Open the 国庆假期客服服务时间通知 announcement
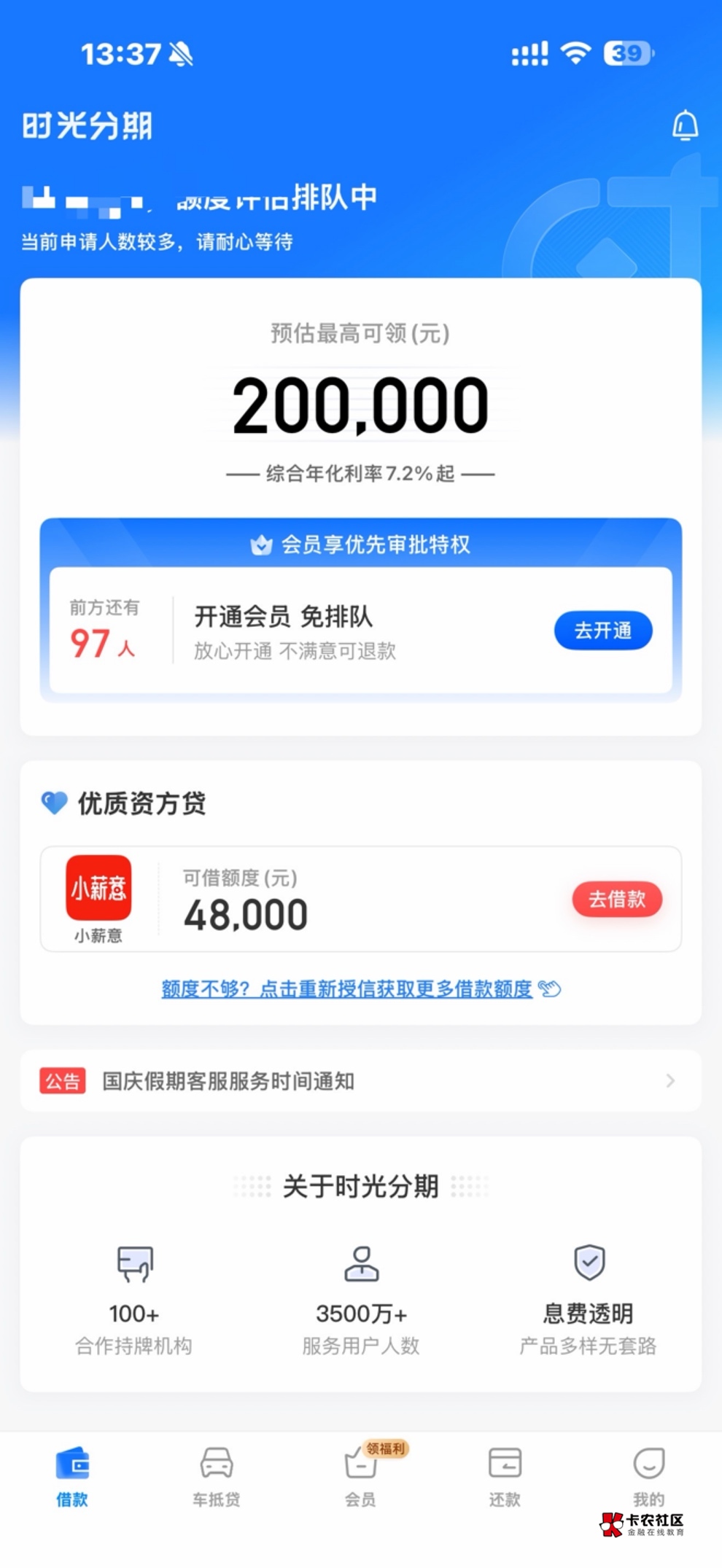Viewport: 722px width, 1568px height. click(361, 1081)
